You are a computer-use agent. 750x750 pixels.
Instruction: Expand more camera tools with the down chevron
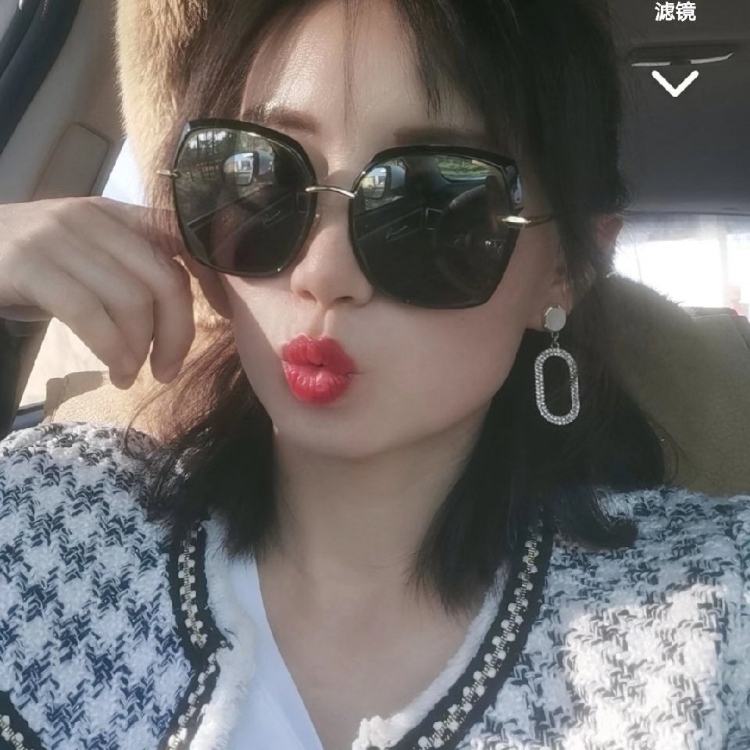coord(675,82)
